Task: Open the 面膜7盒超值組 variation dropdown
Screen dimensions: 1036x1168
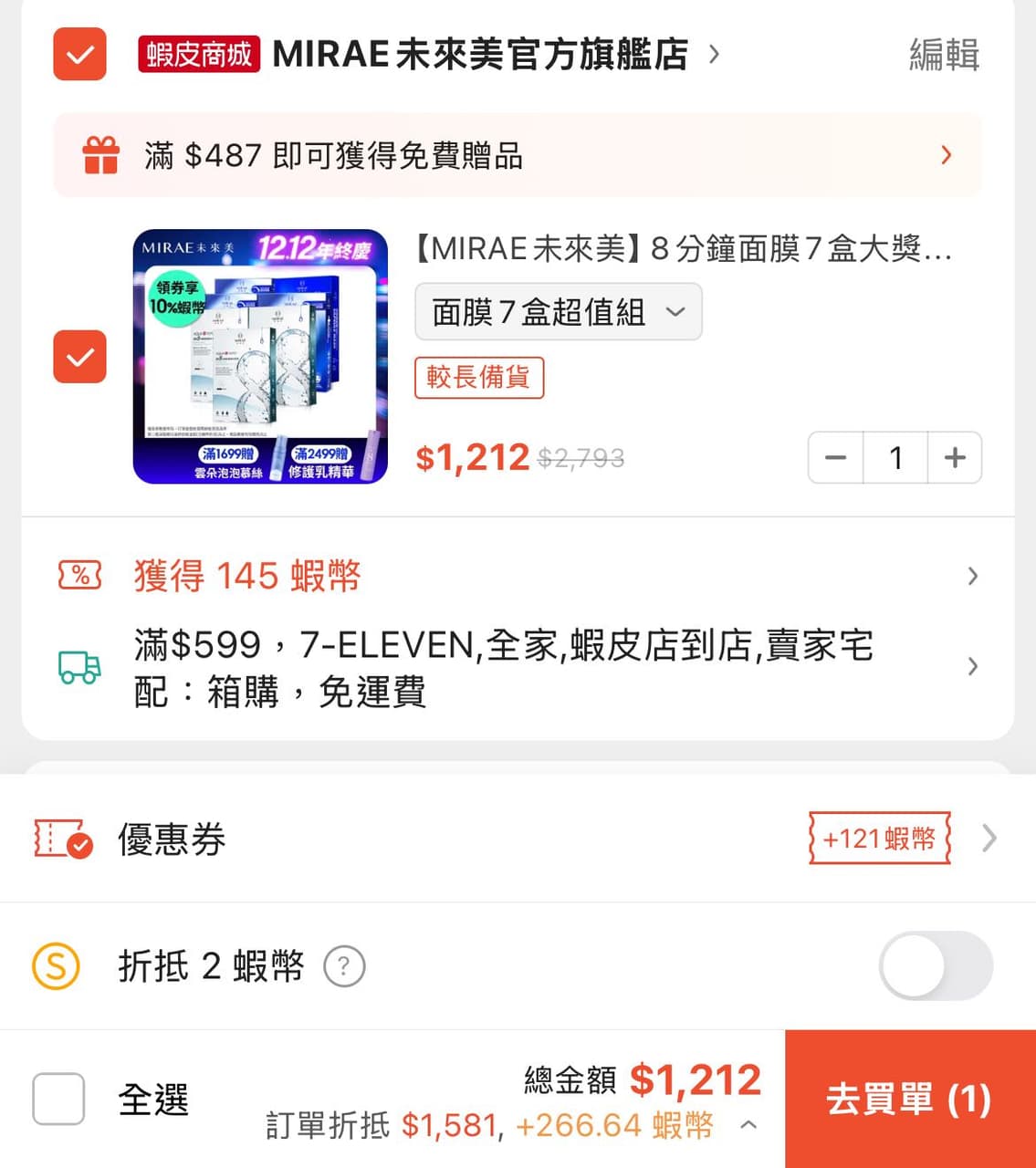Action: pos(558,312)
